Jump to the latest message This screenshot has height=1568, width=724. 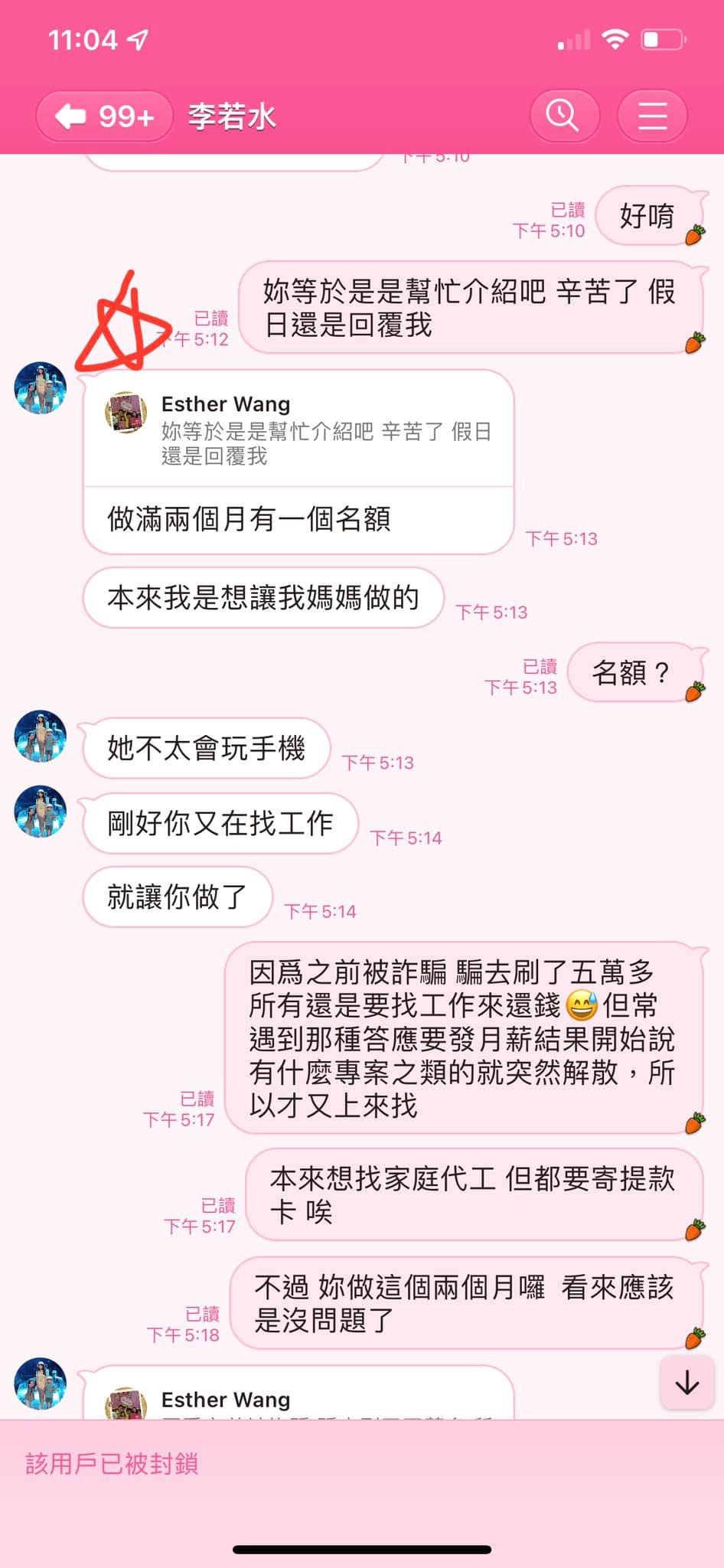(x=686, y=1383)
